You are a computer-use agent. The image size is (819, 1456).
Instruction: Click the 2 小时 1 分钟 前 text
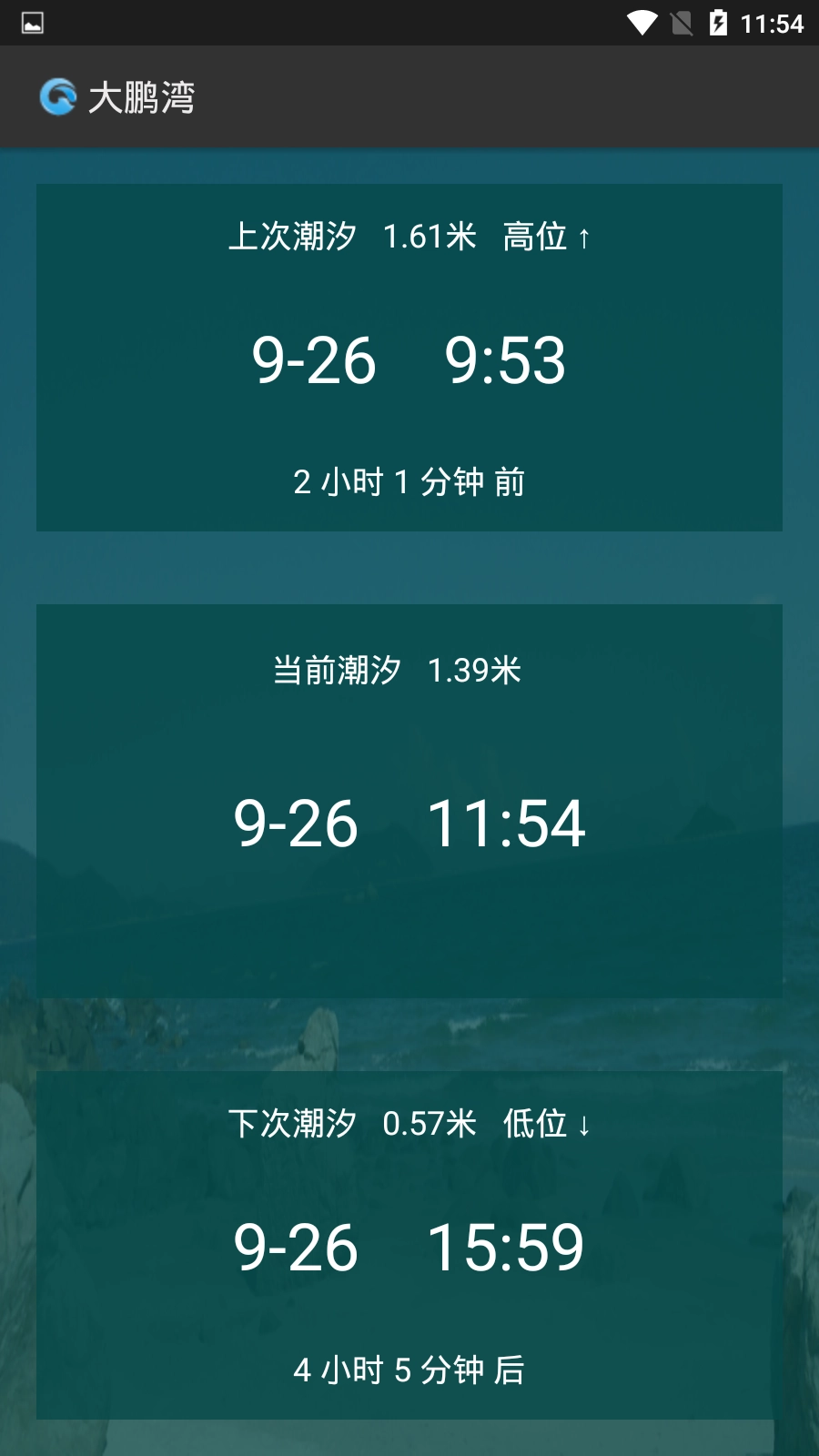(409, 482)
